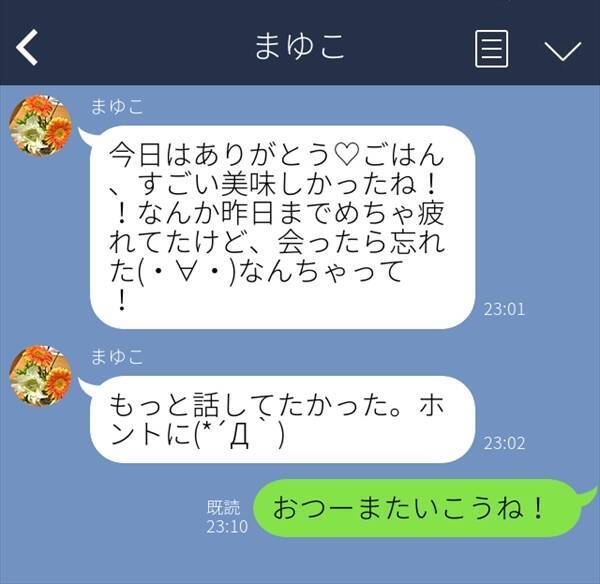Go back from the まゆこ chat
The height and width of the screenshot is (584, 600).
28,47
